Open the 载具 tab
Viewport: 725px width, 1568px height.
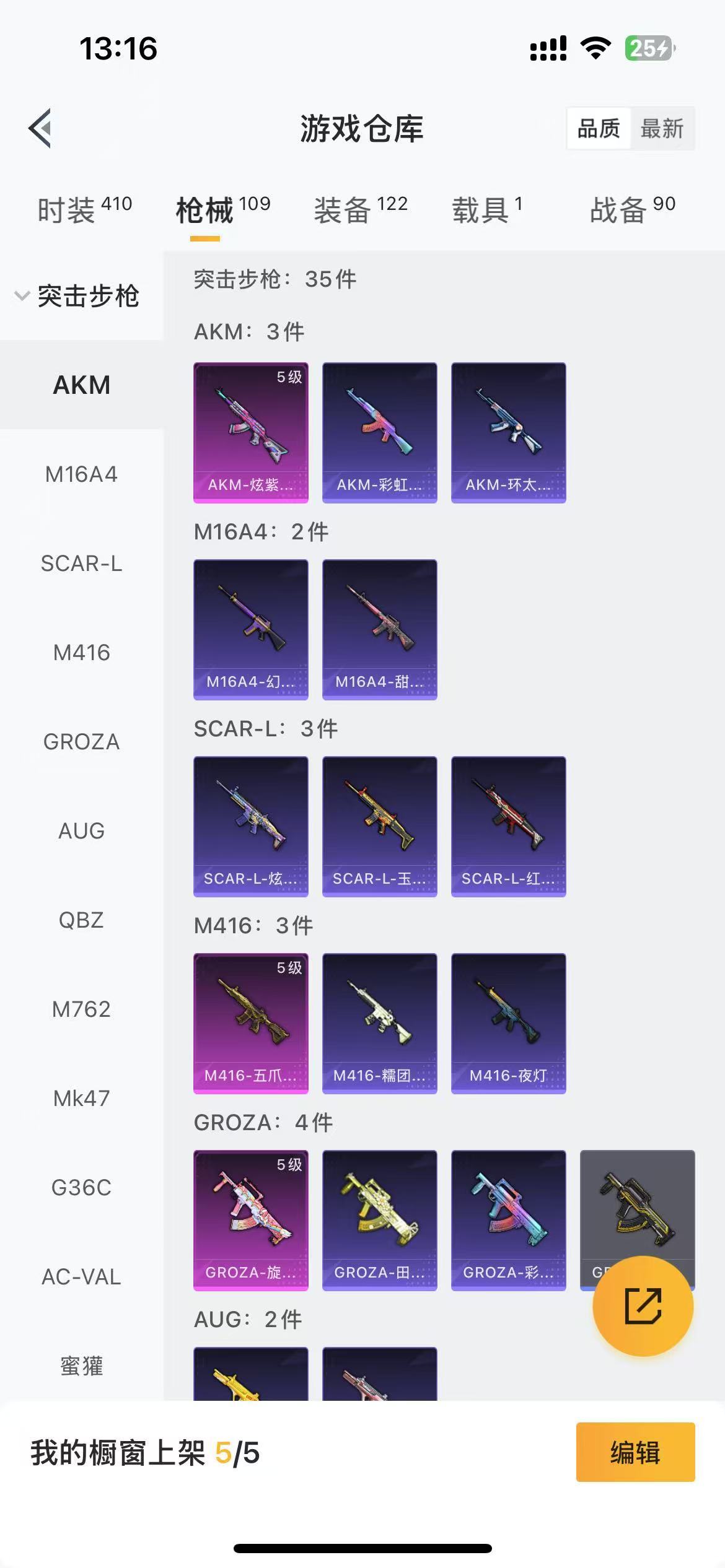click(487, 210)
